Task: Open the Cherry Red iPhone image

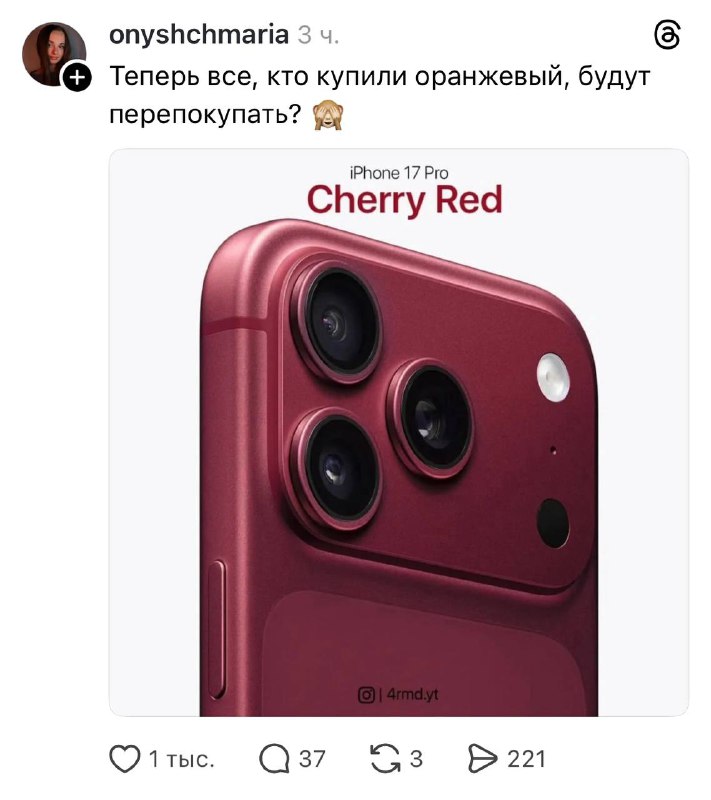Action: point(398,432)
